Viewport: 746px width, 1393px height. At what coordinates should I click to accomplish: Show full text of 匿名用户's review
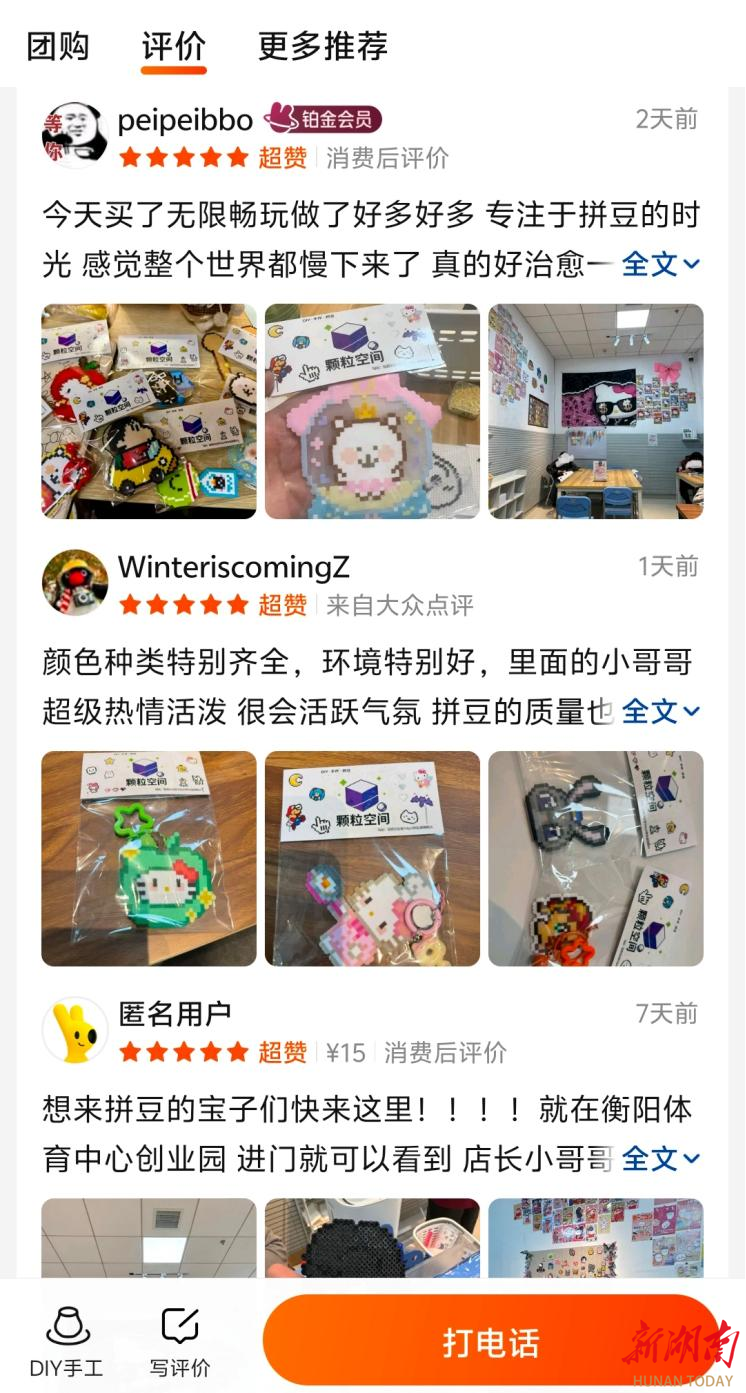(x=660, y=1159)
